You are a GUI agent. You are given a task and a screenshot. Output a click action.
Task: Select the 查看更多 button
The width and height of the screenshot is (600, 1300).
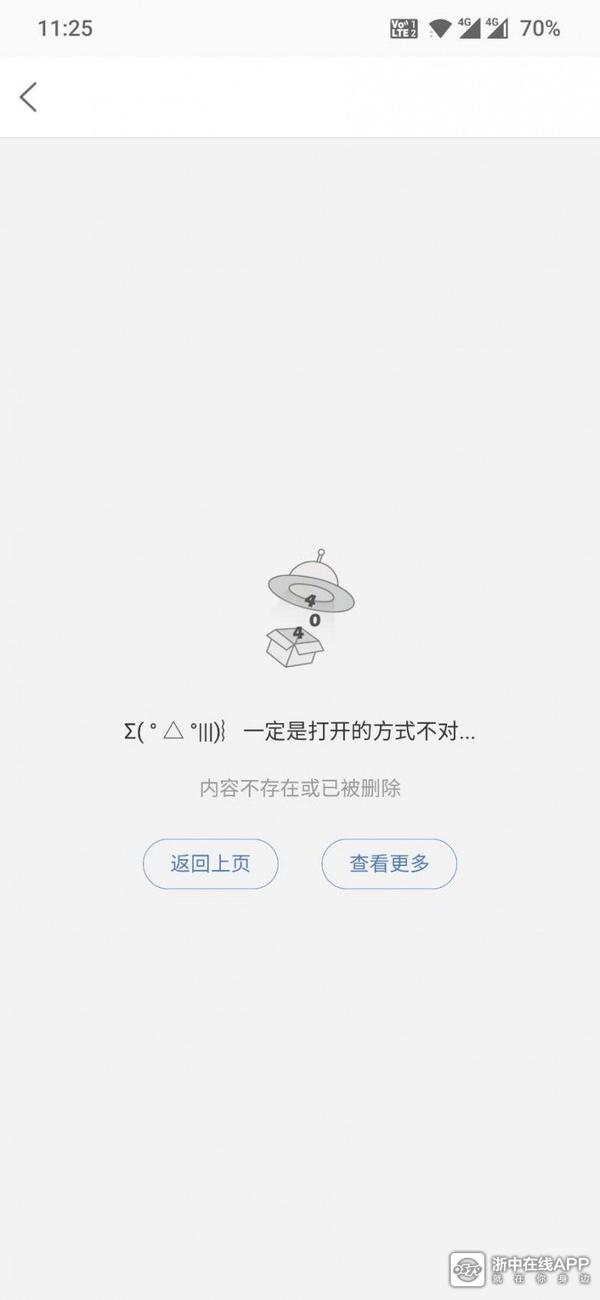[389, 864]
